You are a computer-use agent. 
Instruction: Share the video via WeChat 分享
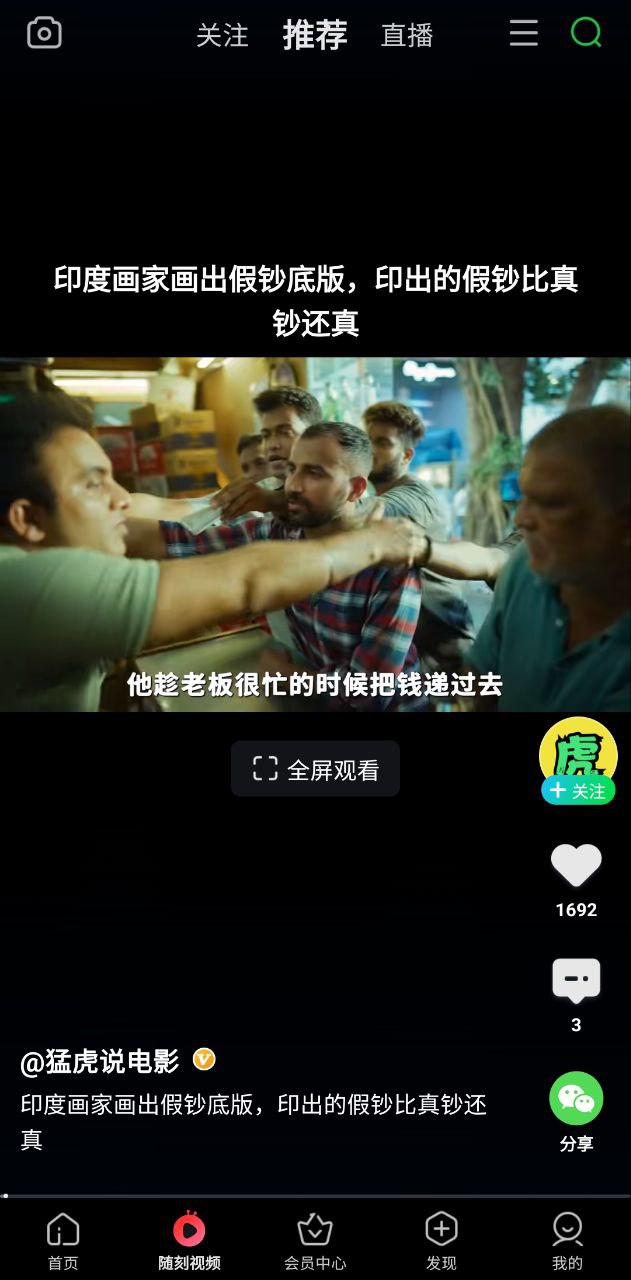point(576,1100)
